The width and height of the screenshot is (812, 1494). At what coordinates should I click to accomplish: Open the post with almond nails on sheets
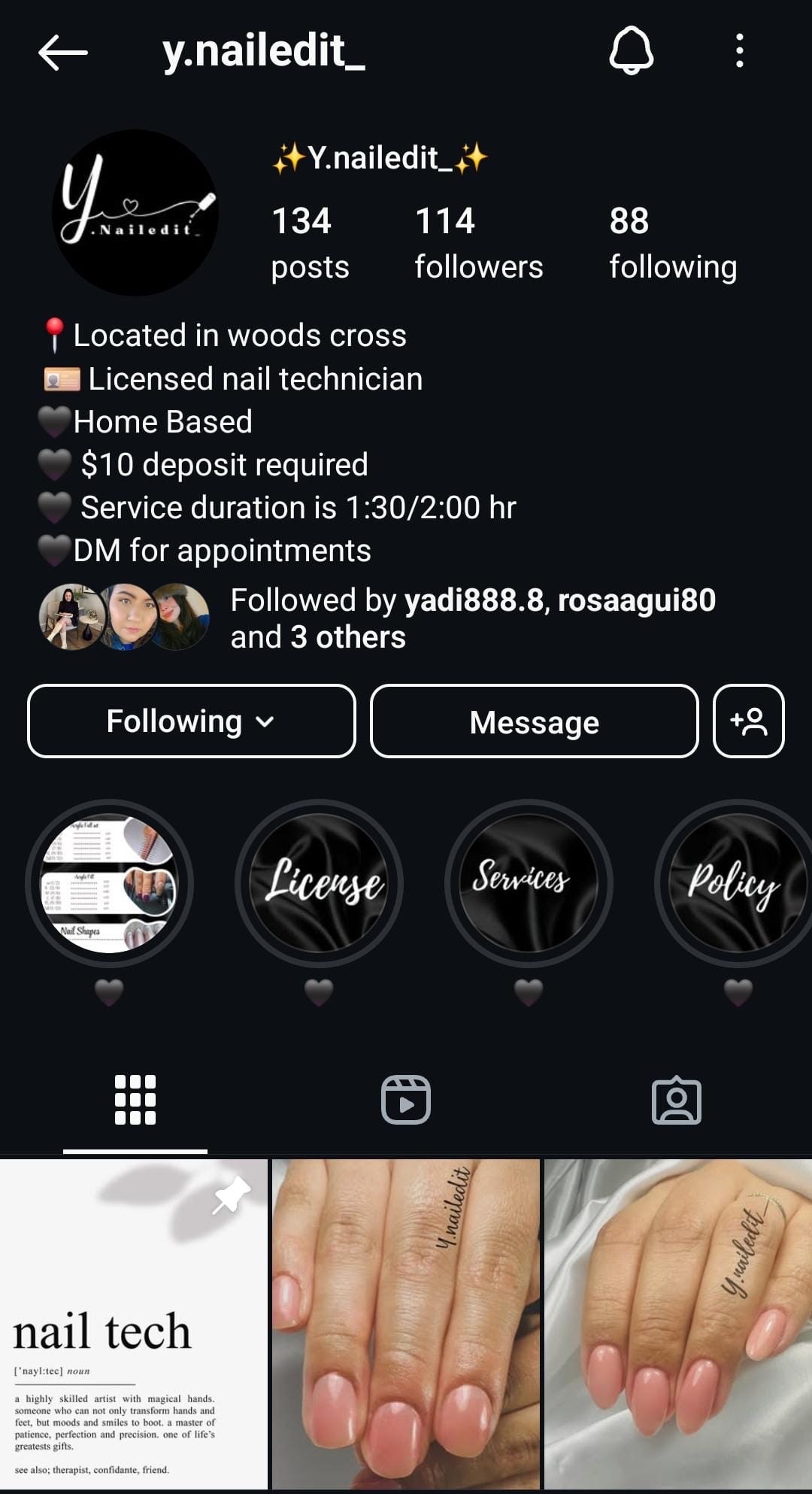[677, 1324]
